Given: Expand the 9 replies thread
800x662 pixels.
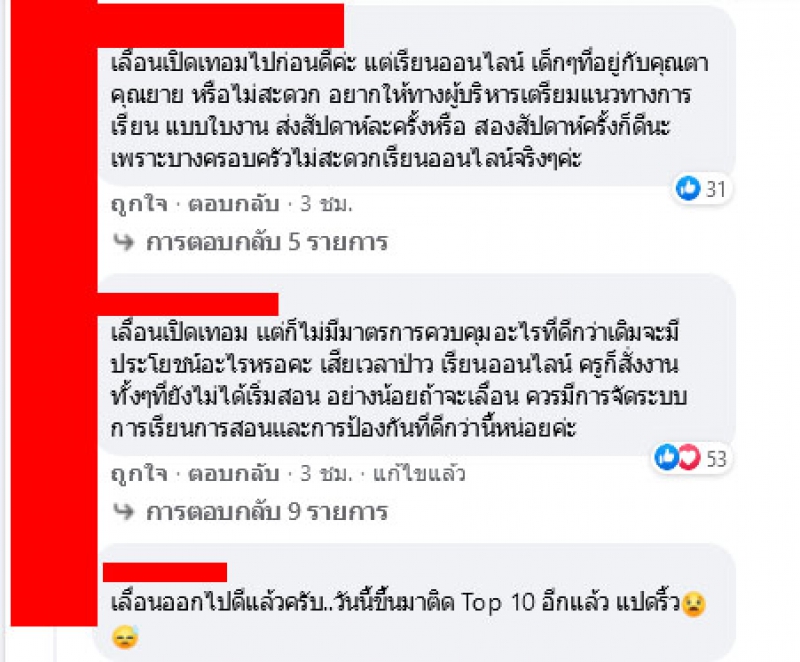Looking at the screenshot, I should click(x=265, y=512).
